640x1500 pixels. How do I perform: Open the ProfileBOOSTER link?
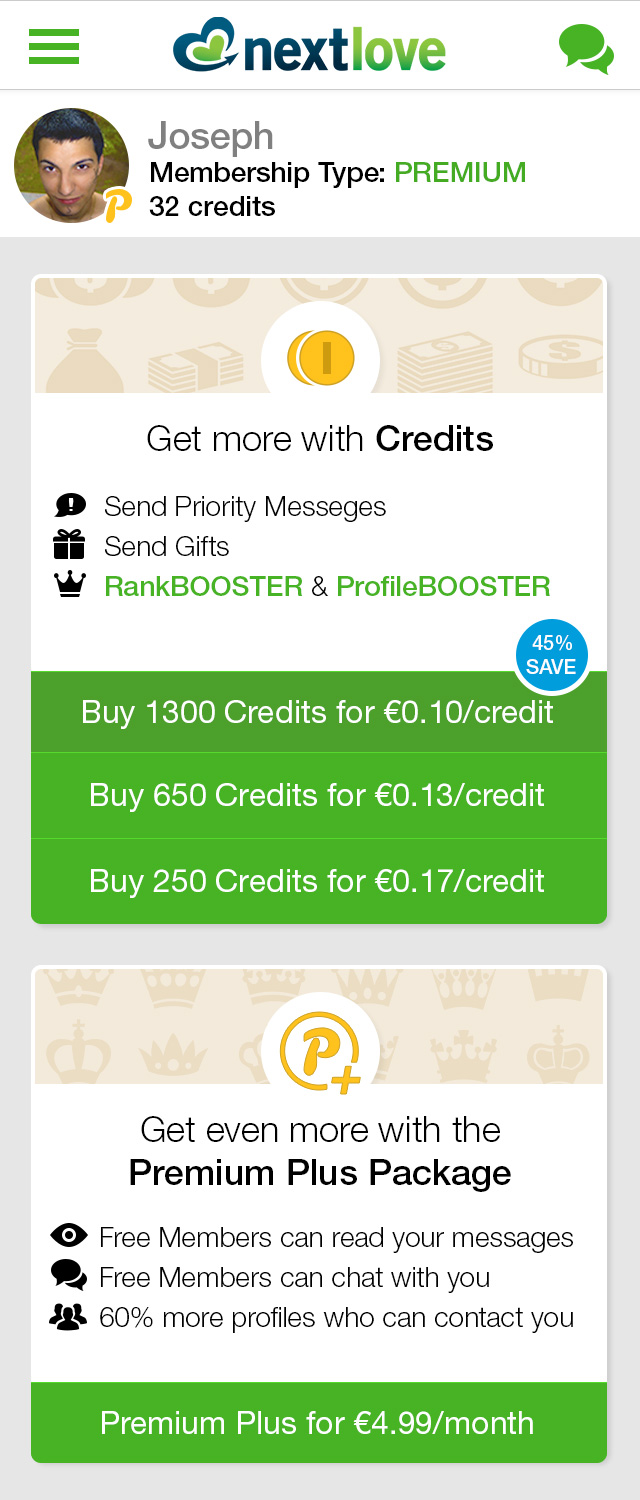click(443, 586)
